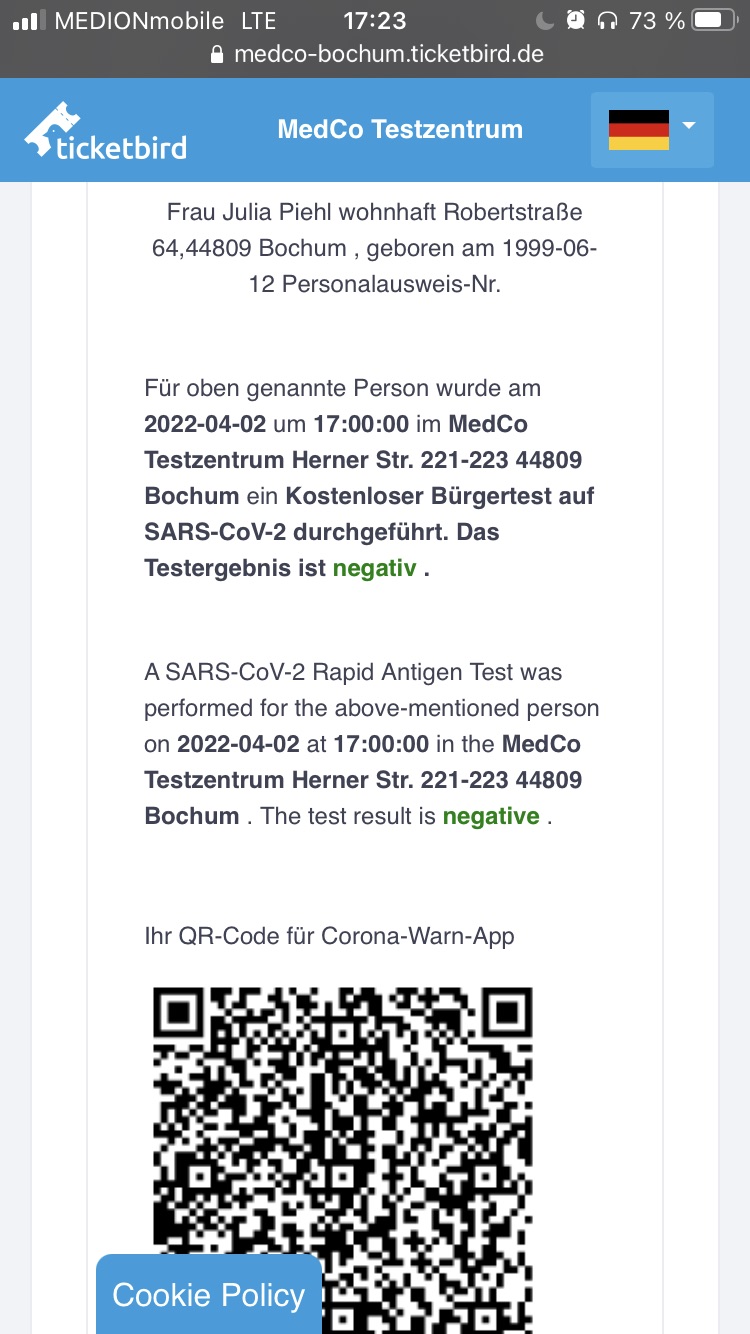Viewport: 750px width, 1334px height.
Task: Open the Cookie Policy button
Action: 209,1295
